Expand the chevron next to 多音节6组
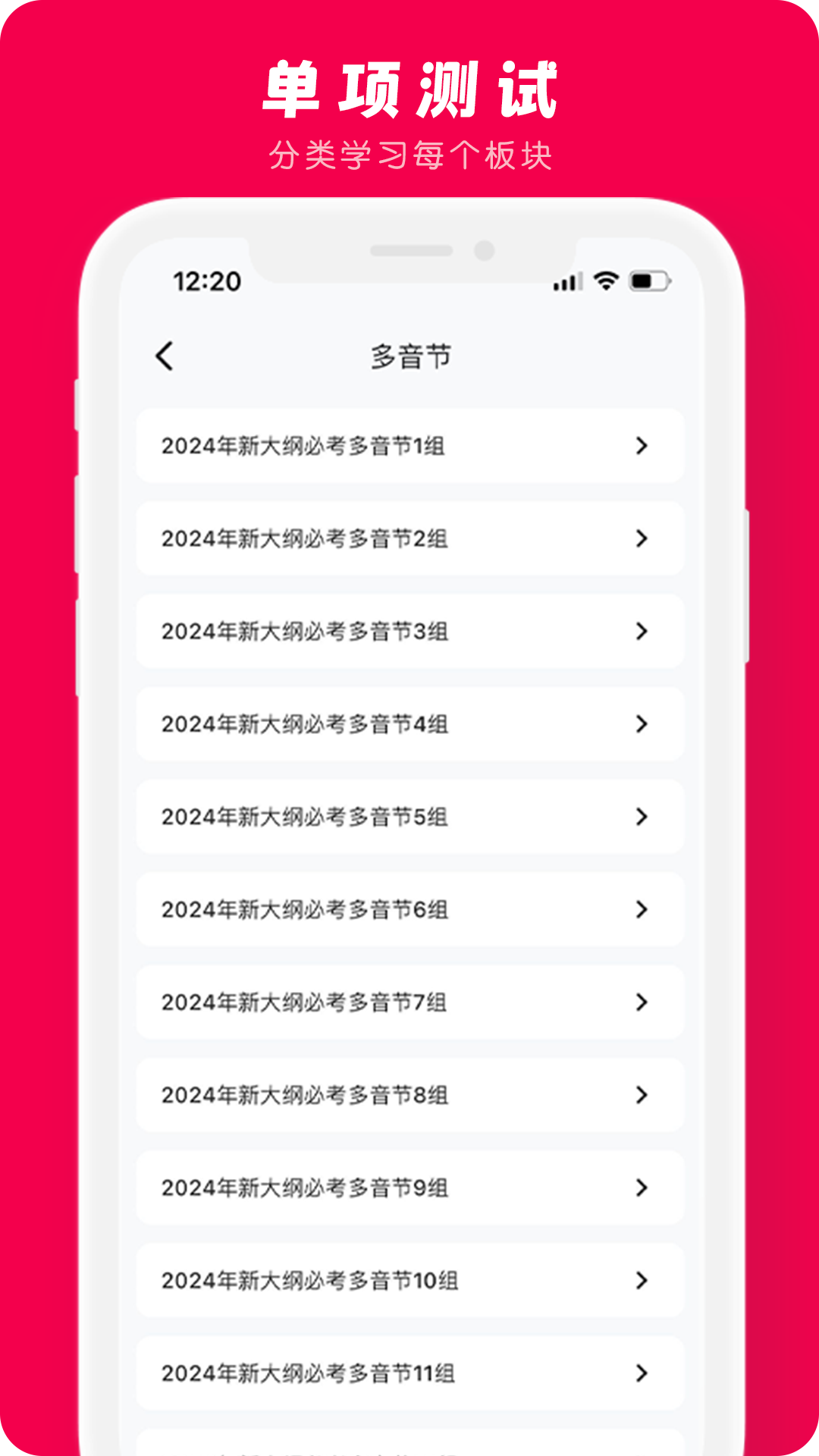The width and height of the screenshot is (819, 1456). click(x=642, y=909)
